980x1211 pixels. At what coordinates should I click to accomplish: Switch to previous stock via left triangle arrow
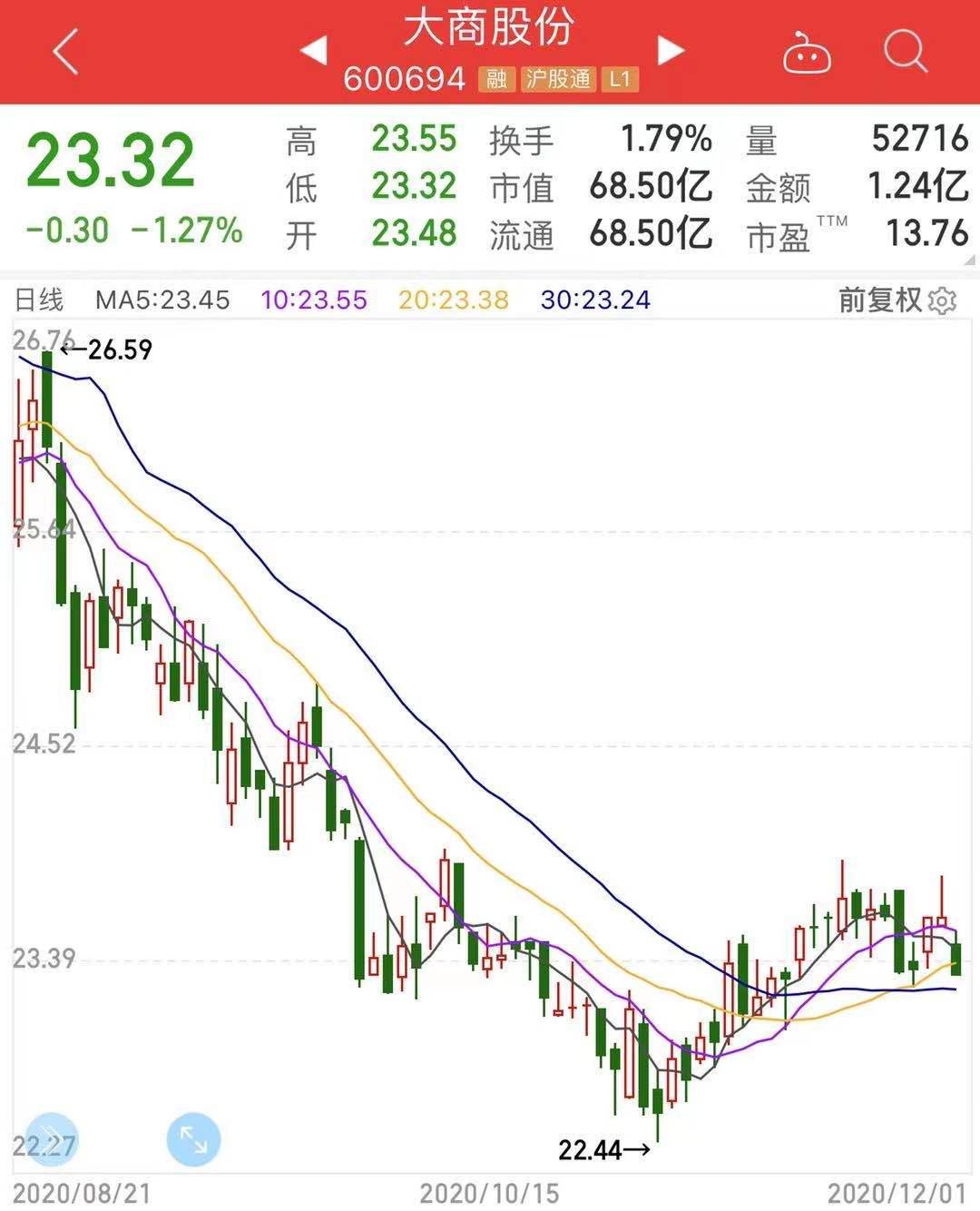313,52
